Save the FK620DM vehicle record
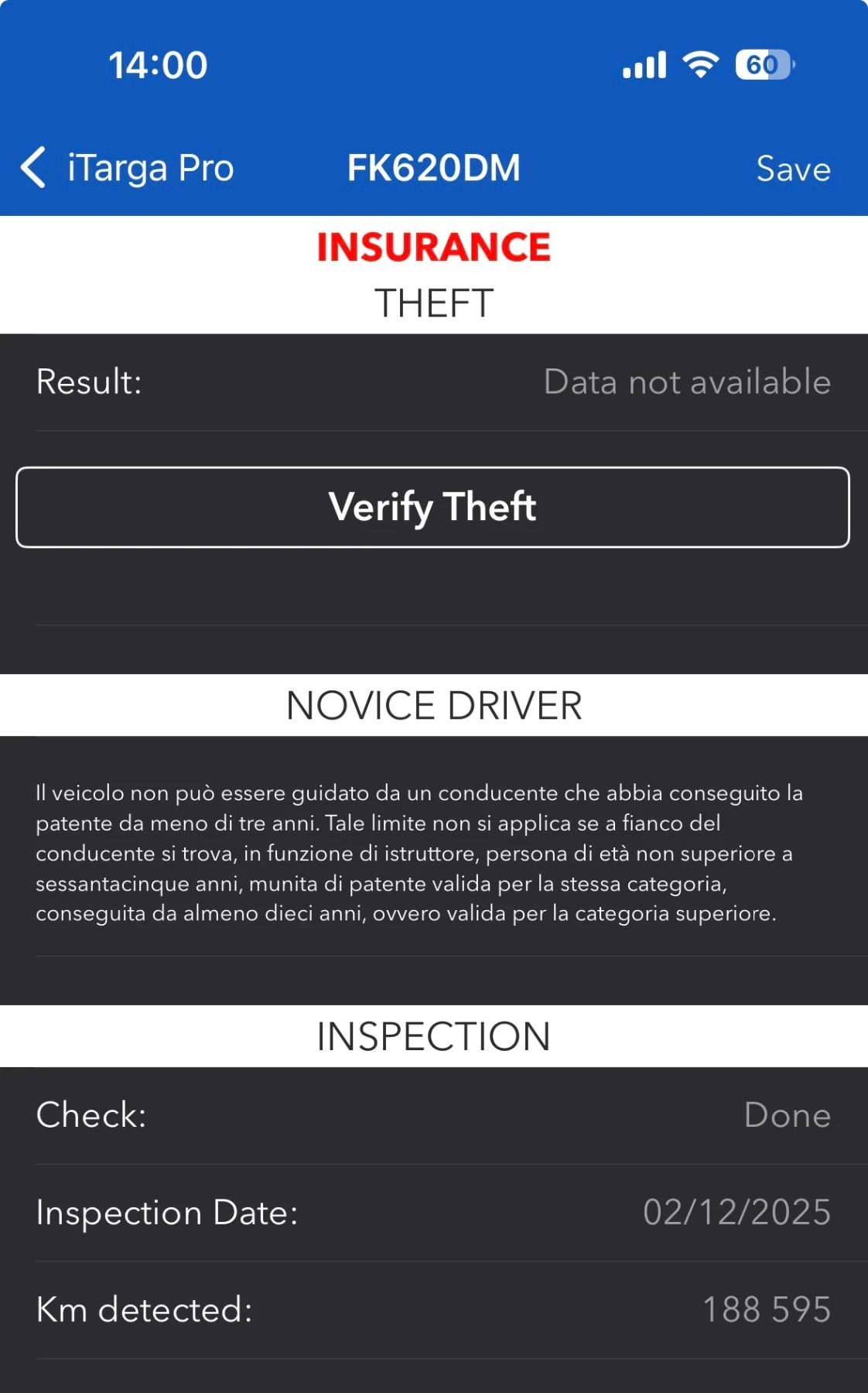Viewport: 868px width, 1393px height. tap(793, 169)
